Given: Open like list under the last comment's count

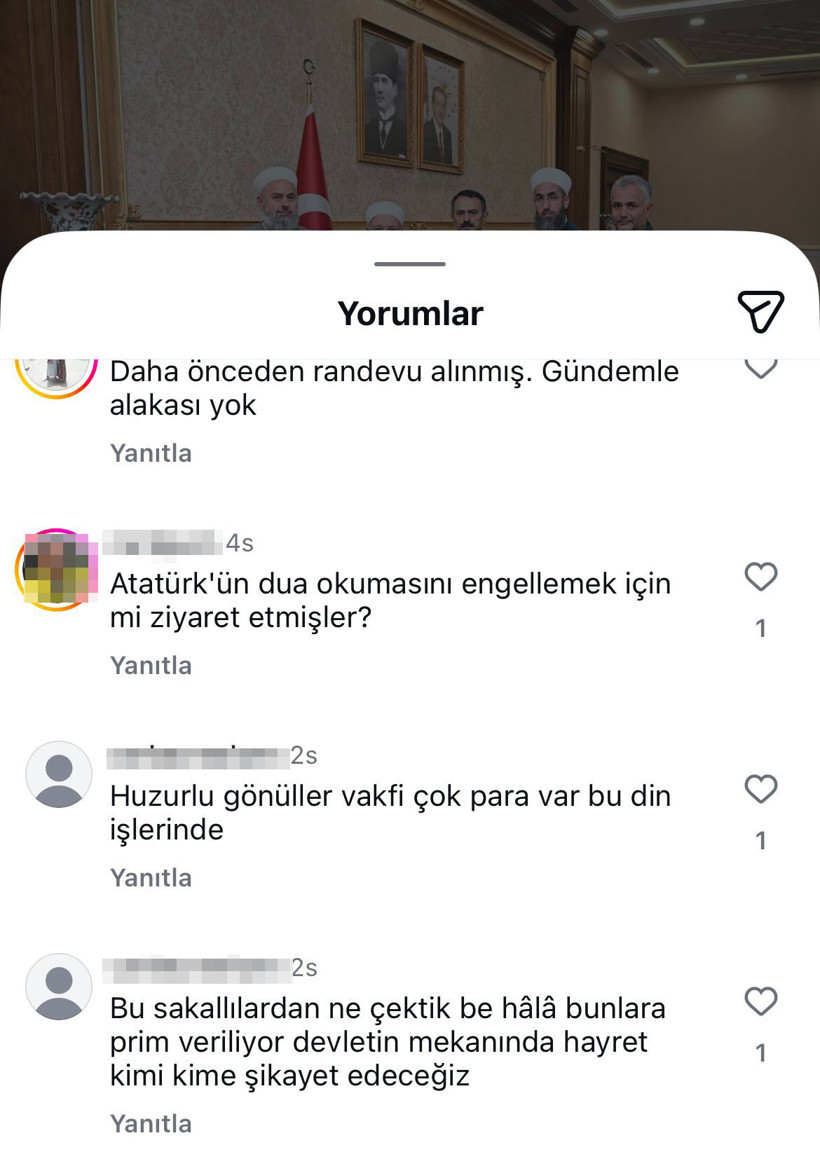Looking at the screenshot, I should click(761, 1053).
